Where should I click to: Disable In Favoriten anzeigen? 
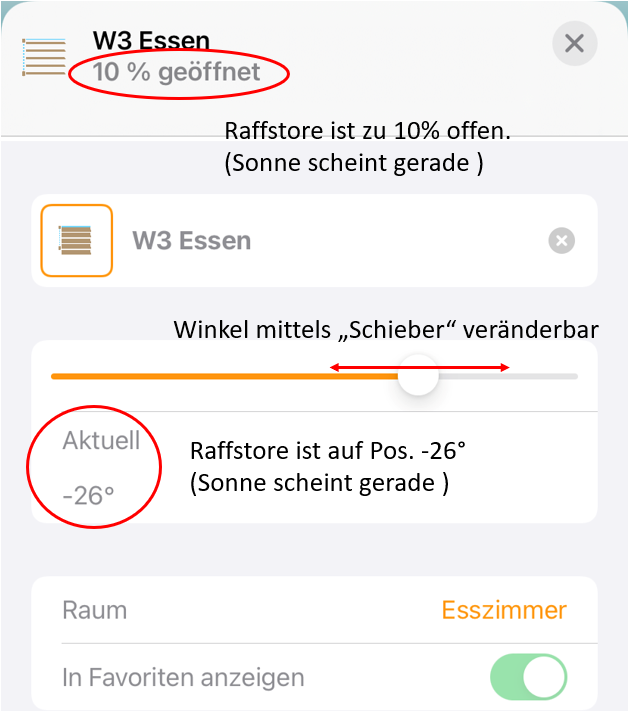(527, 678)
